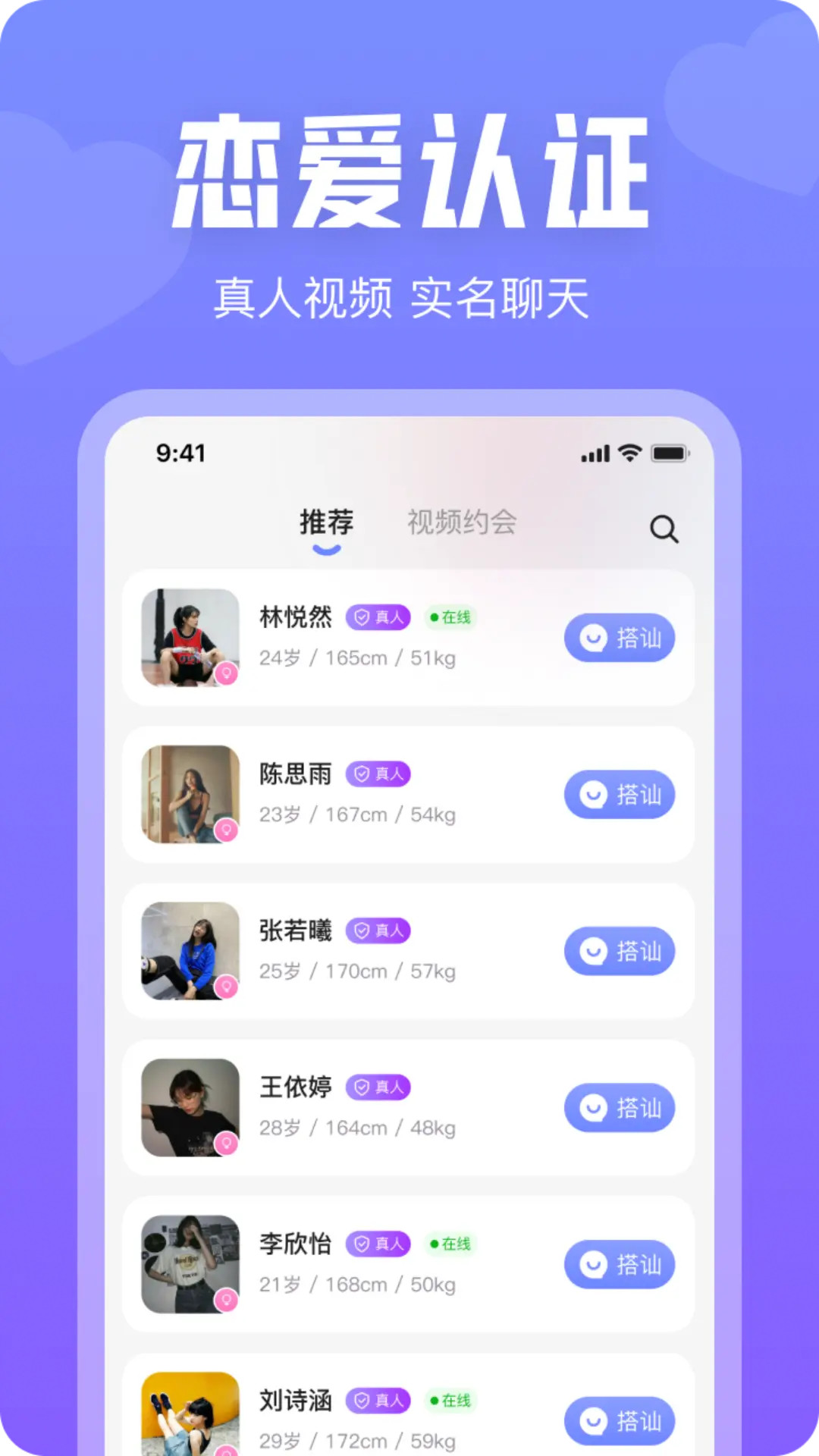Tap 陈思雨's name text
Viewport: 819px width, 1456px height.
click(295, 773)
